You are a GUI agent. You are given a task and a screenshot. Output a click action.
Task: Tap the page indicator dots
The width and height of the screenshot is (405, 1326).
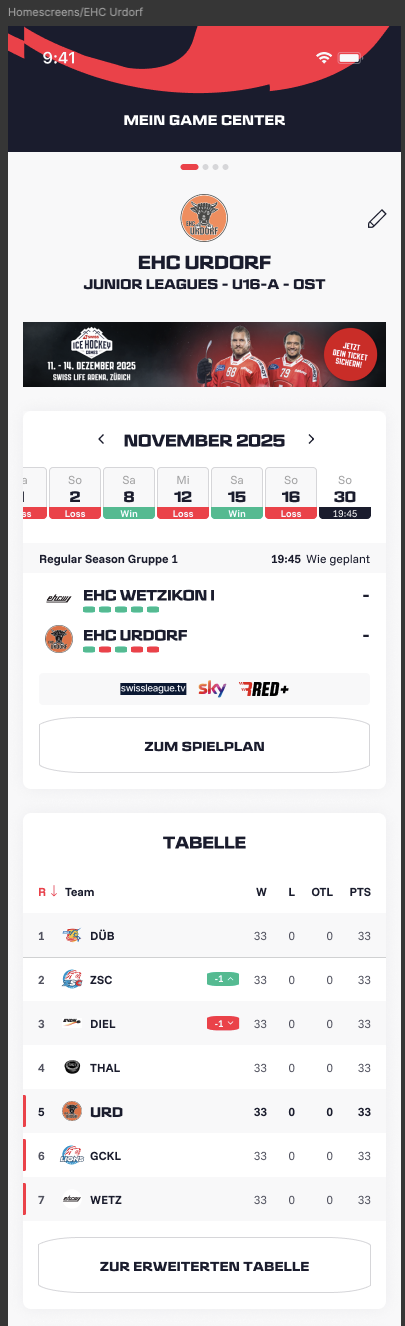(204, 166)
